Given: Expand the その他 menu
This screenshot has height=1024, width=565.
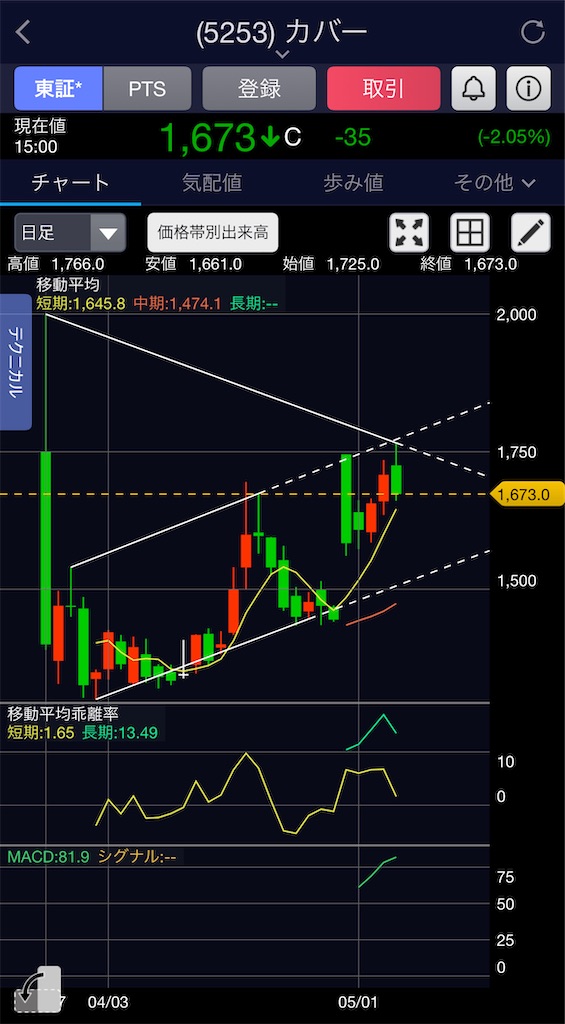Looking at the screenshot, I should 494,183.
